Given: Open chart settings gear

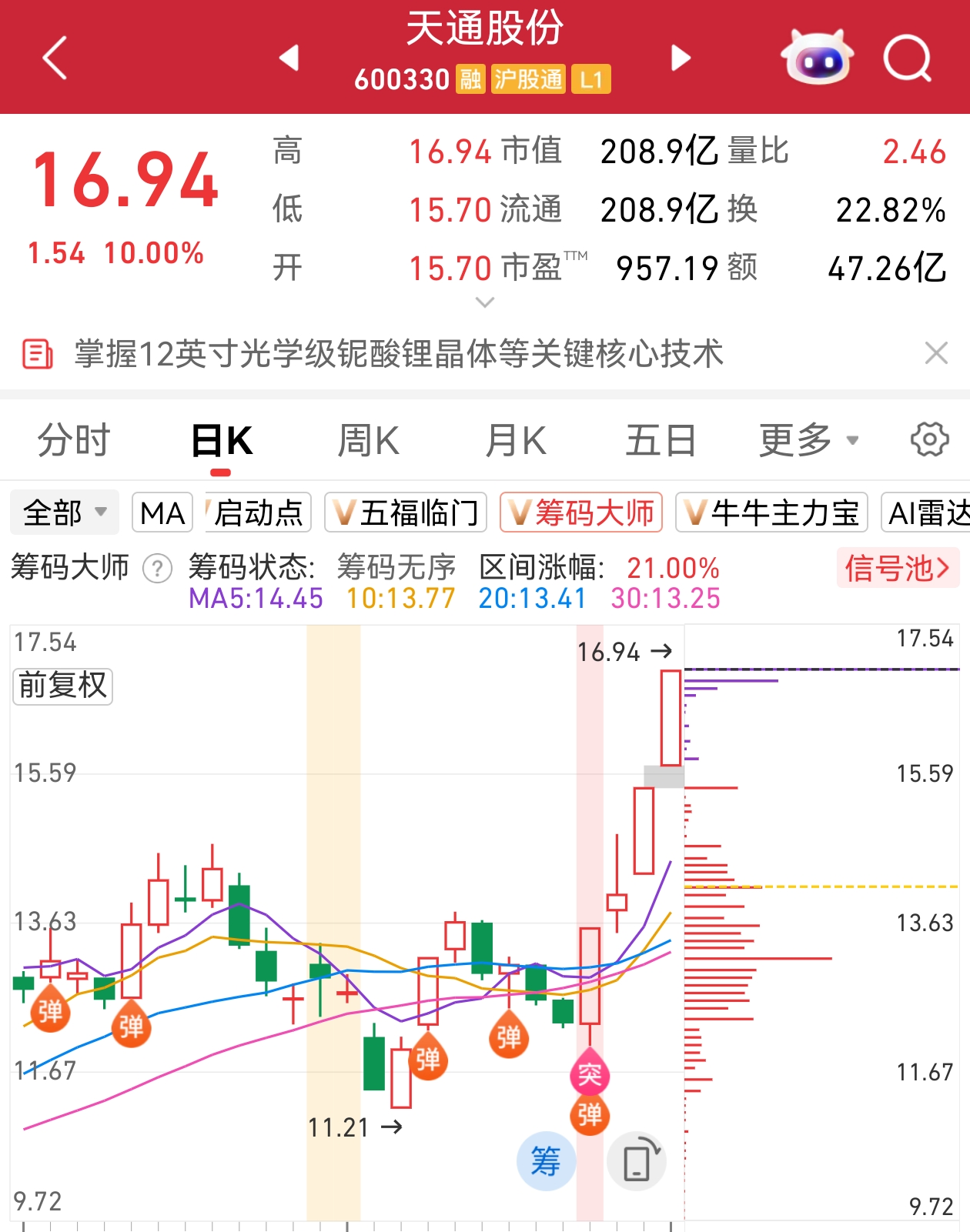Looking at the screenshot, I should pos(929,440).
